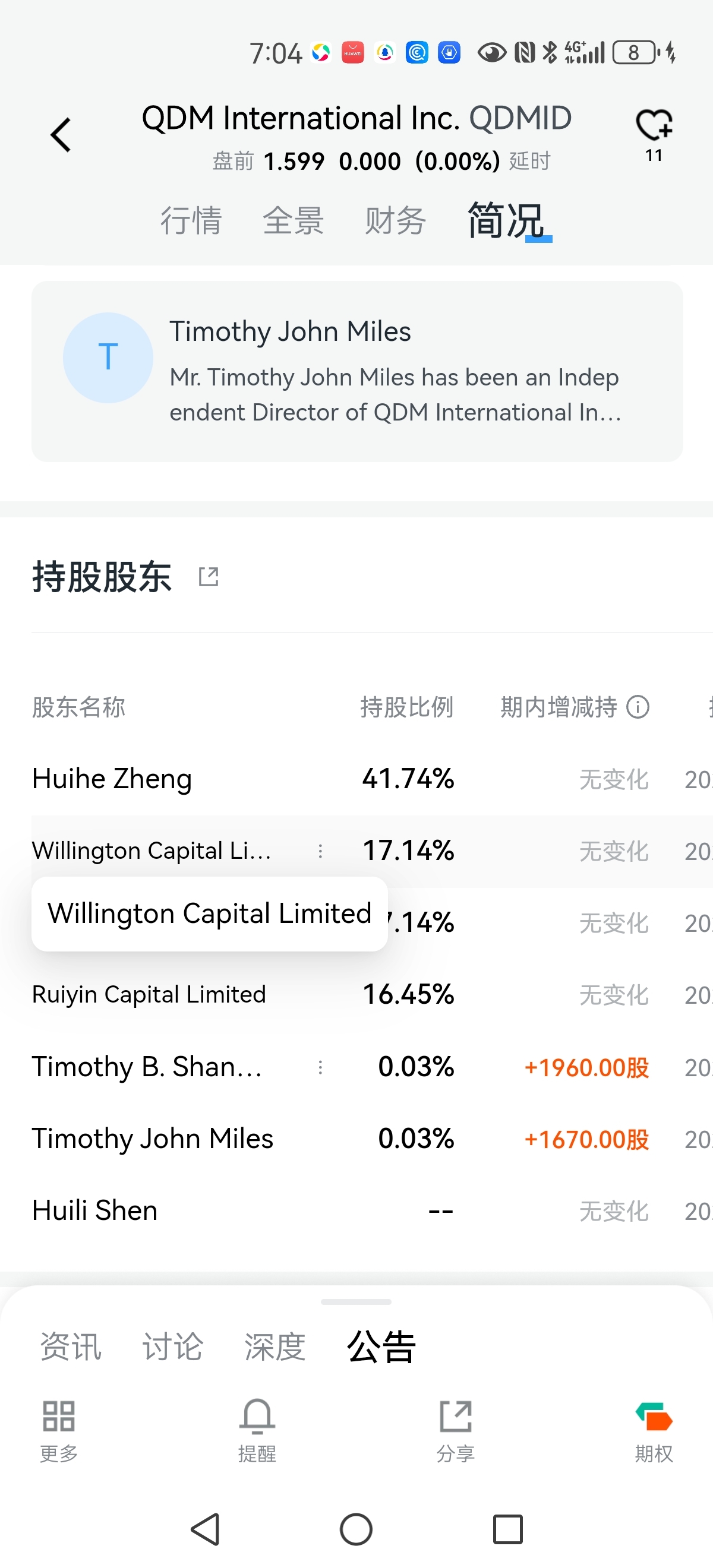Open 期权 options
The height and width of the screenshot is (1568, 713).
click(x=654, y=1430)
